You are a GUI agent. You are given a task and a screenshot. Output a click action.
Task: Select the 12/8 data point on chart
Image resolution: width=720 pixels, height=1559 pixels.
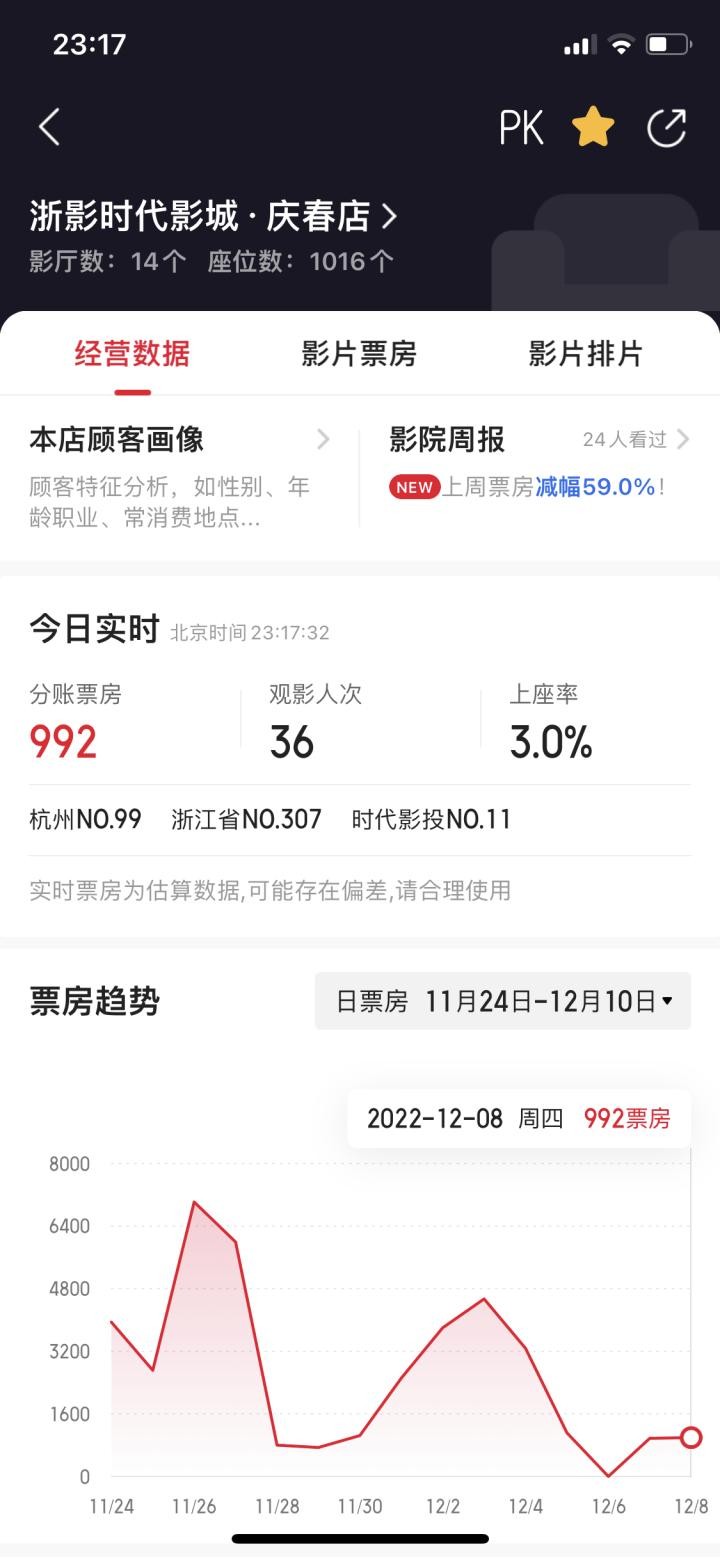(x=691, y=1438)
